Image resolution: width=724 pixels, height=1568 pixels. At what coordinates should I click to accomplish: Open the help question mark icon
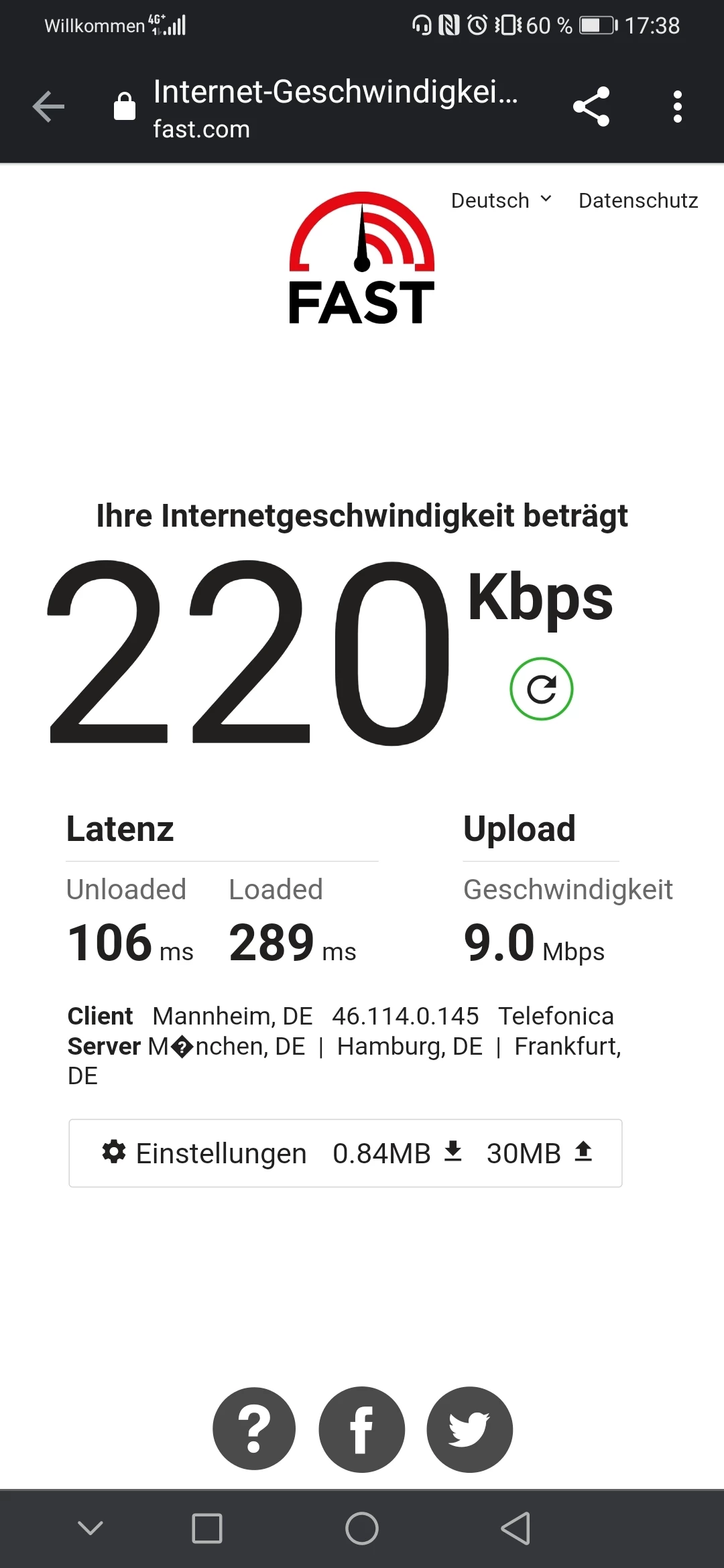pyautogui.click(x=254, y=1429)
